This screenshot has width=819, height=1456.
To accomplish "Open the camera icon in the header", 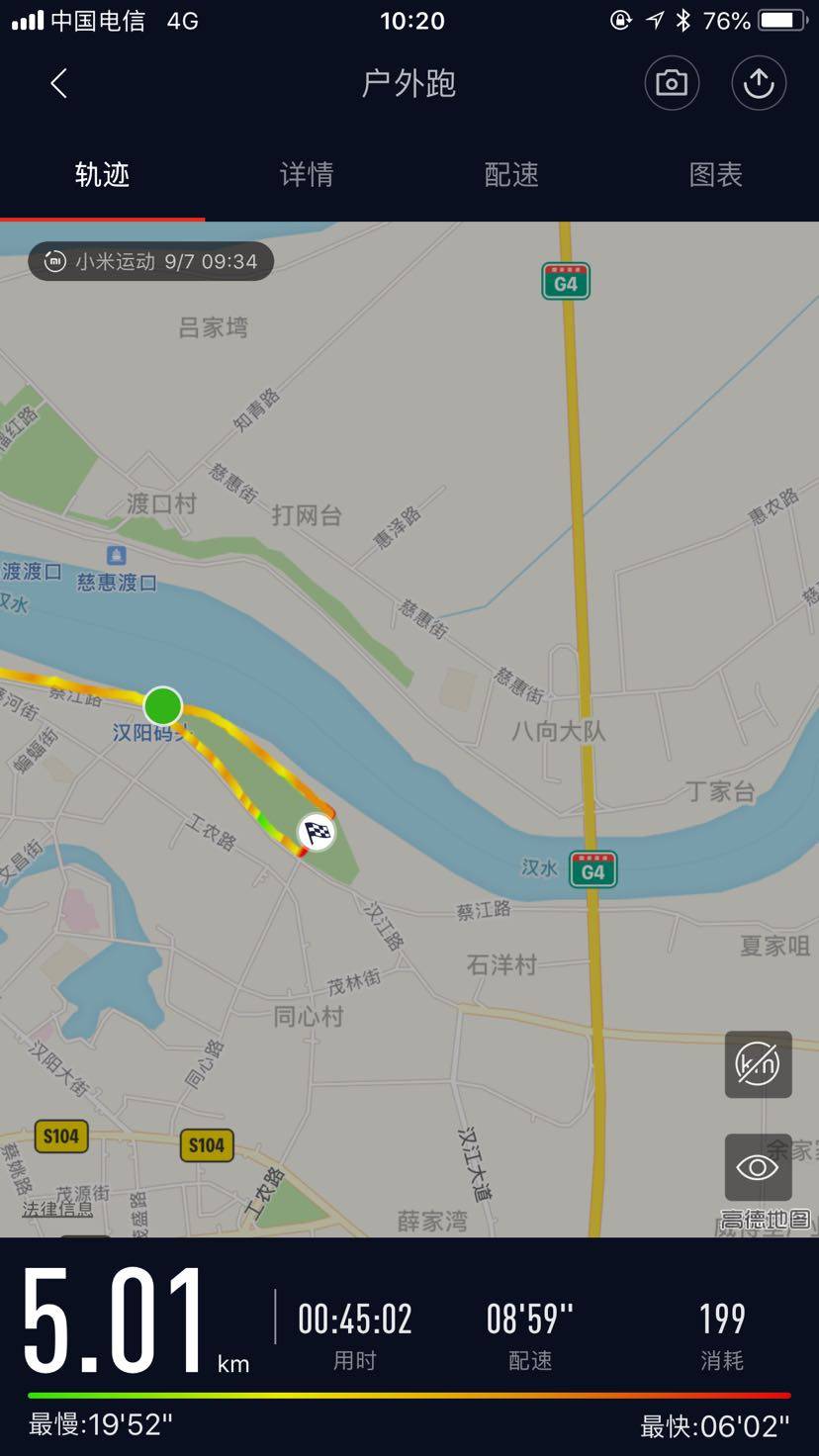I will (x=672, y=84).
